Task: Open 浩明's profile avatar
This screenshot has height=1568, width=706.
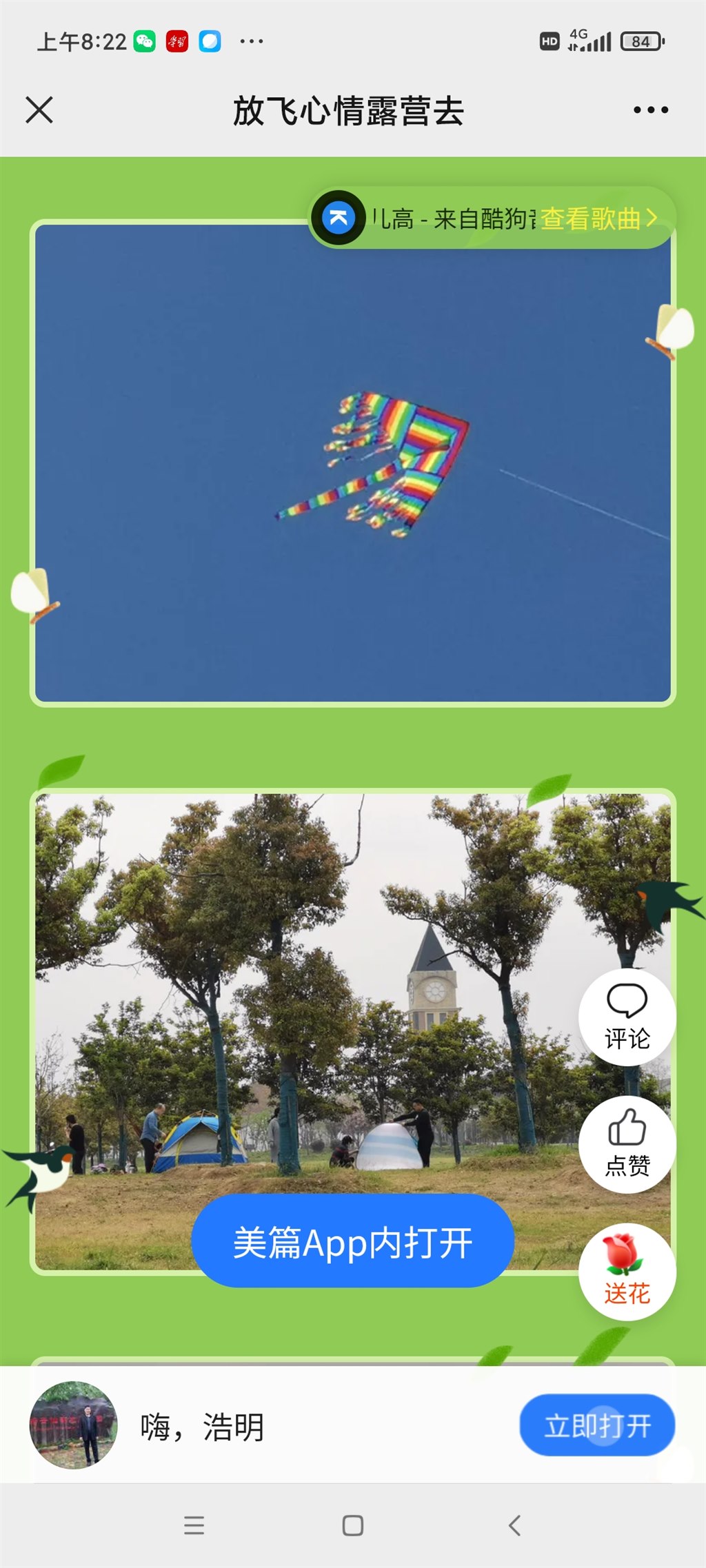Action: [73, 1425]
